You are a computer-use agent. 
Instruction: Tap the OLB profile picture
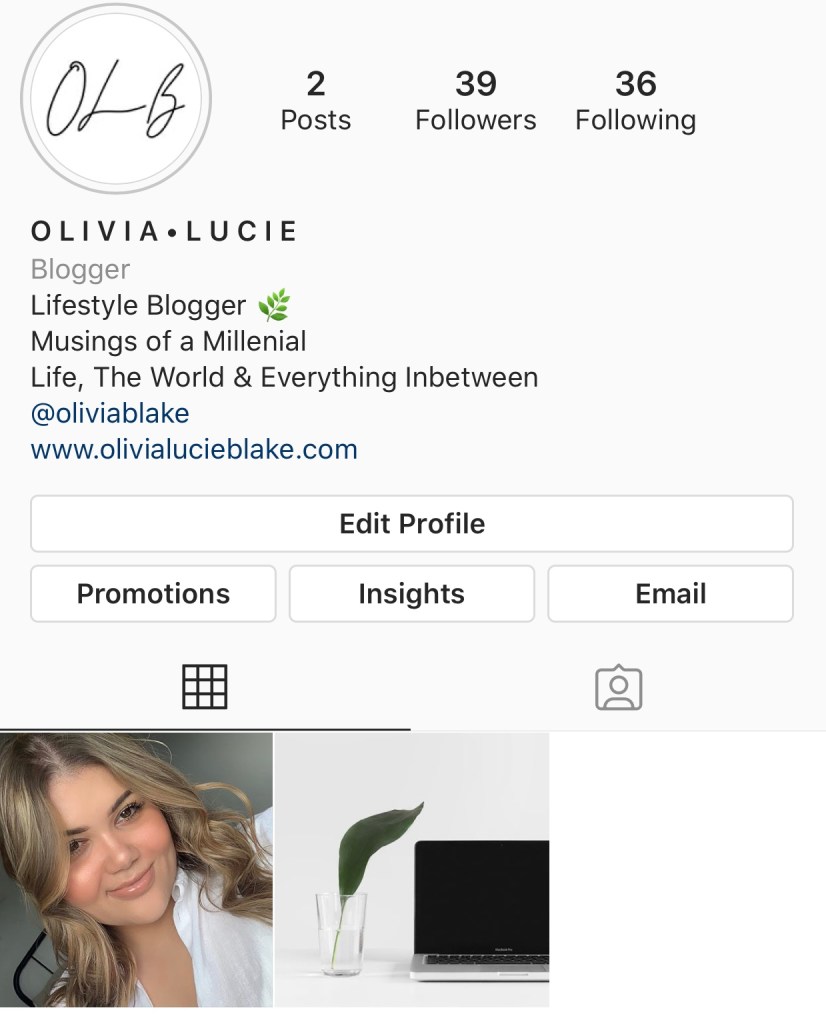116,99
